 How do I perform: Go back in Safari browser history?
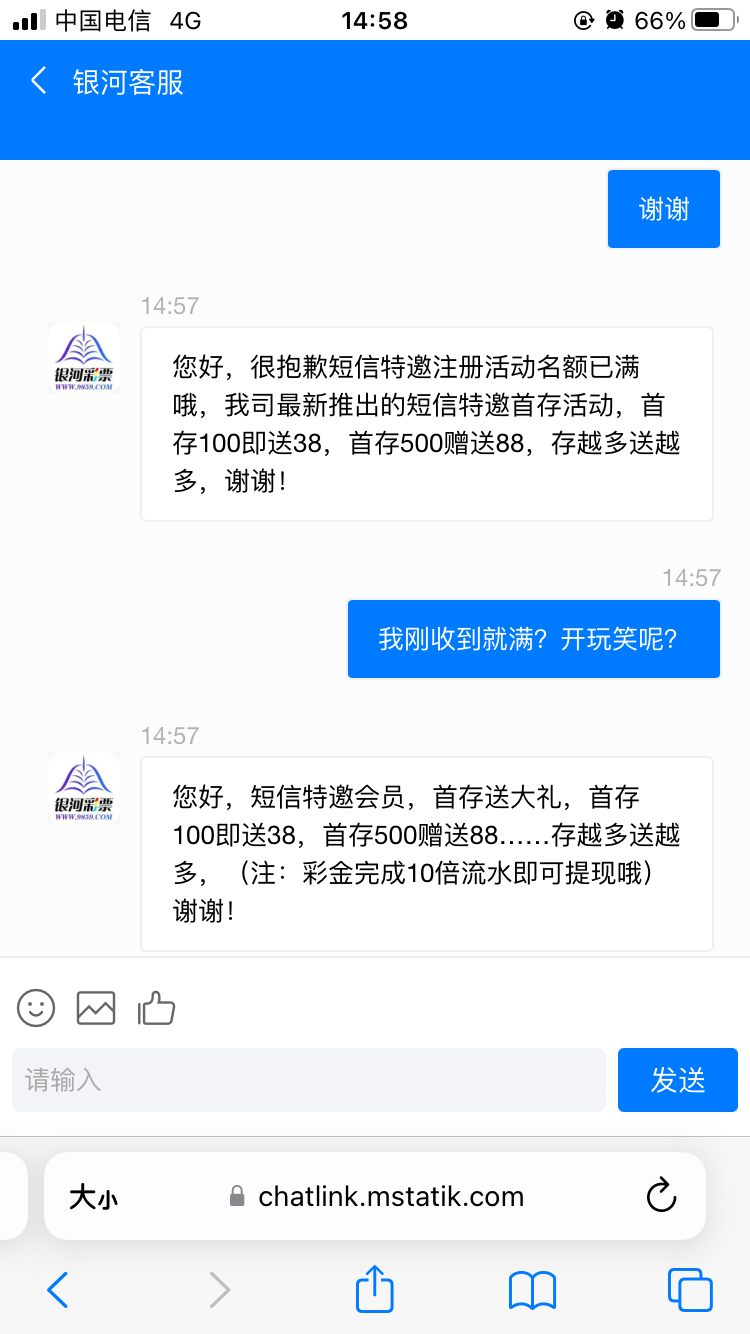pyautogui.click(x=58, y=1290)
